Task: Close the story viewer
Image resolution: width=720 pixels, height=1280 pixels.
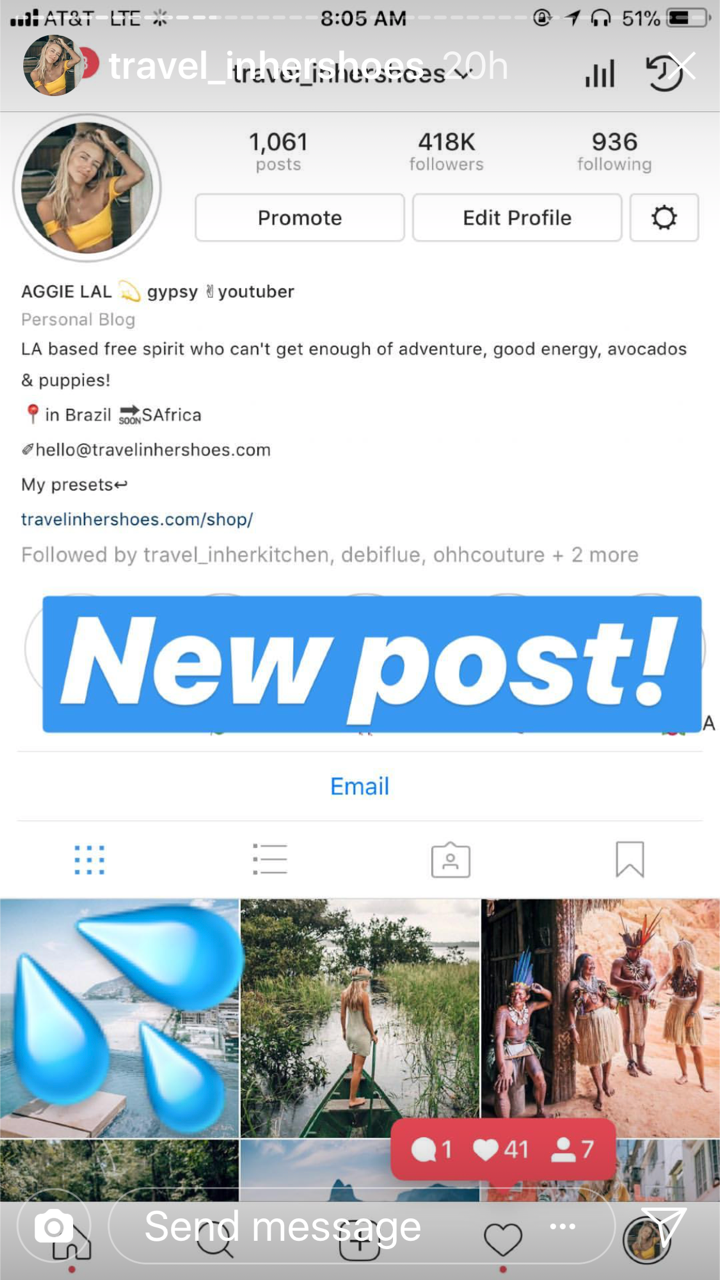Action: [x=683, y=67]
